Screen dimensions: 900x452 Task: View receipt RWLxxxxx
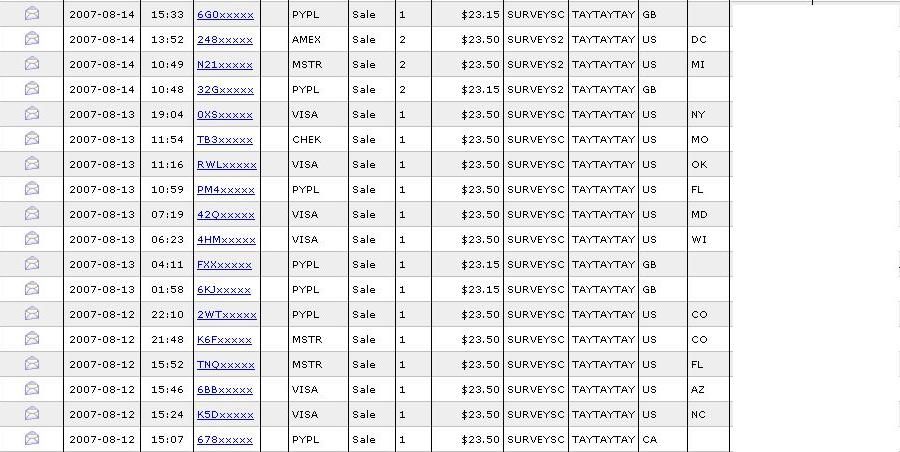click(227, 165)
